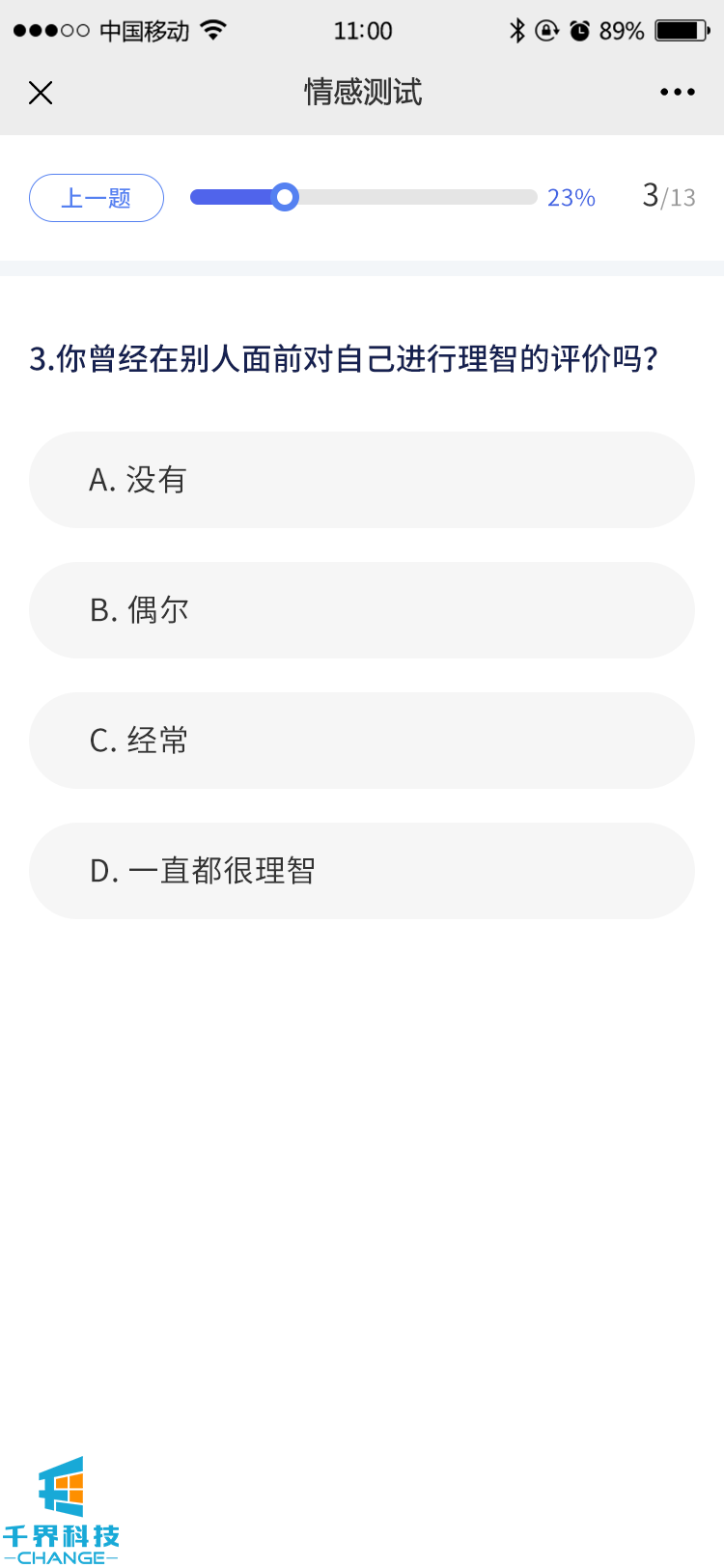Image resolution: width=724 pixels, height=1568 pixels.
Task: Select answer A. 没有
Action: click(x=362, y=480)
